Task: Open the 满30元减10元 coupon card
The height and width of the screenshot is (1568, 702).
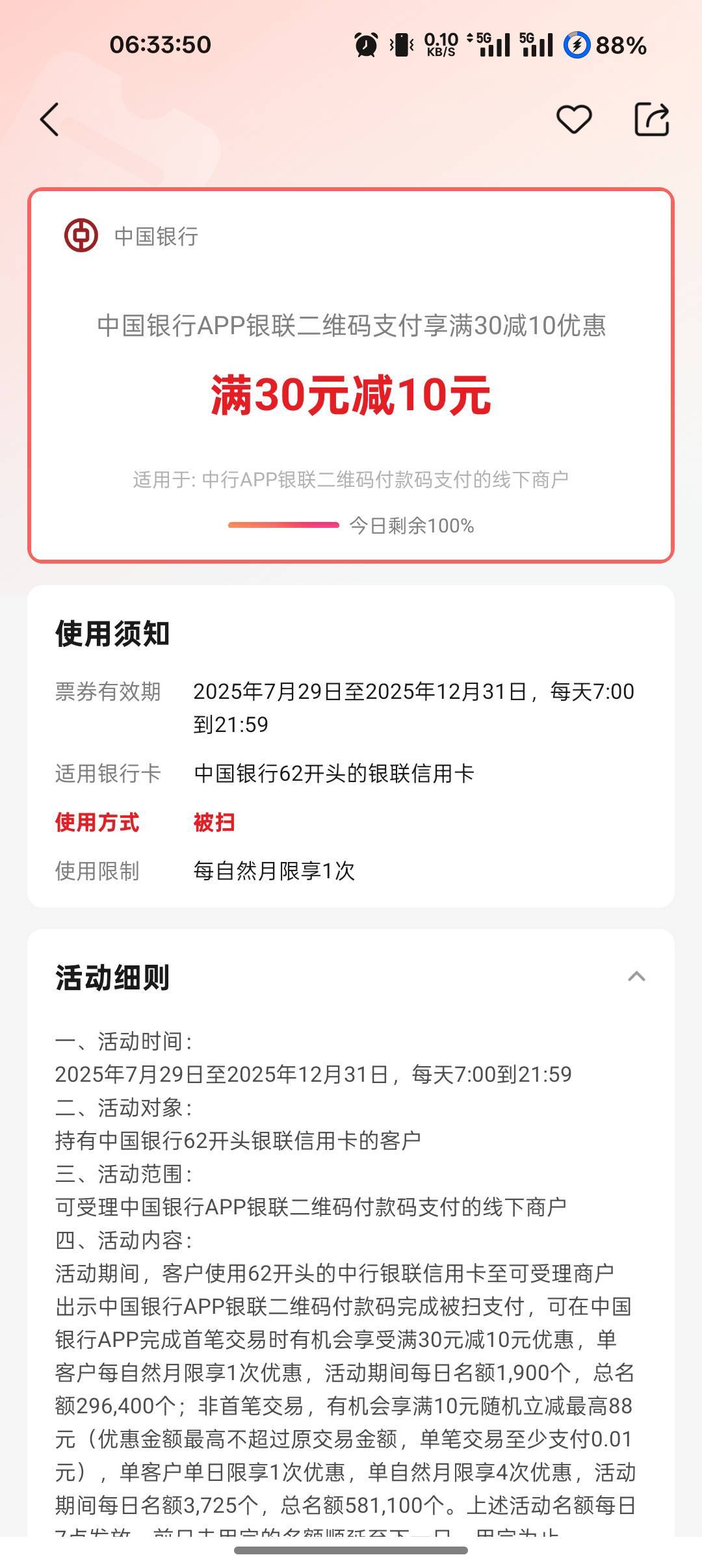Action: (351, 376)
